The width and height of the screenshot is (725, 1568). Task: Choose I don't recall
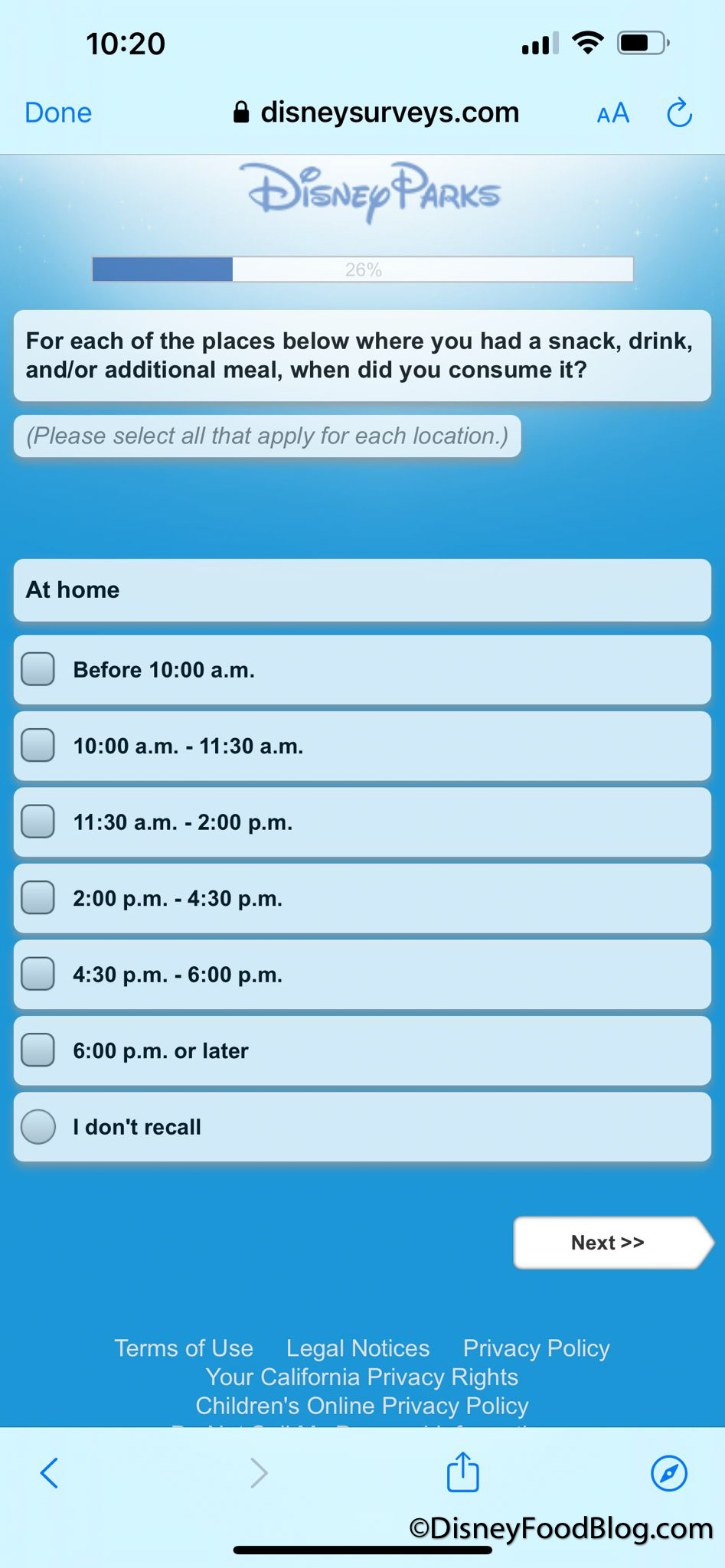click(38, 1127)
